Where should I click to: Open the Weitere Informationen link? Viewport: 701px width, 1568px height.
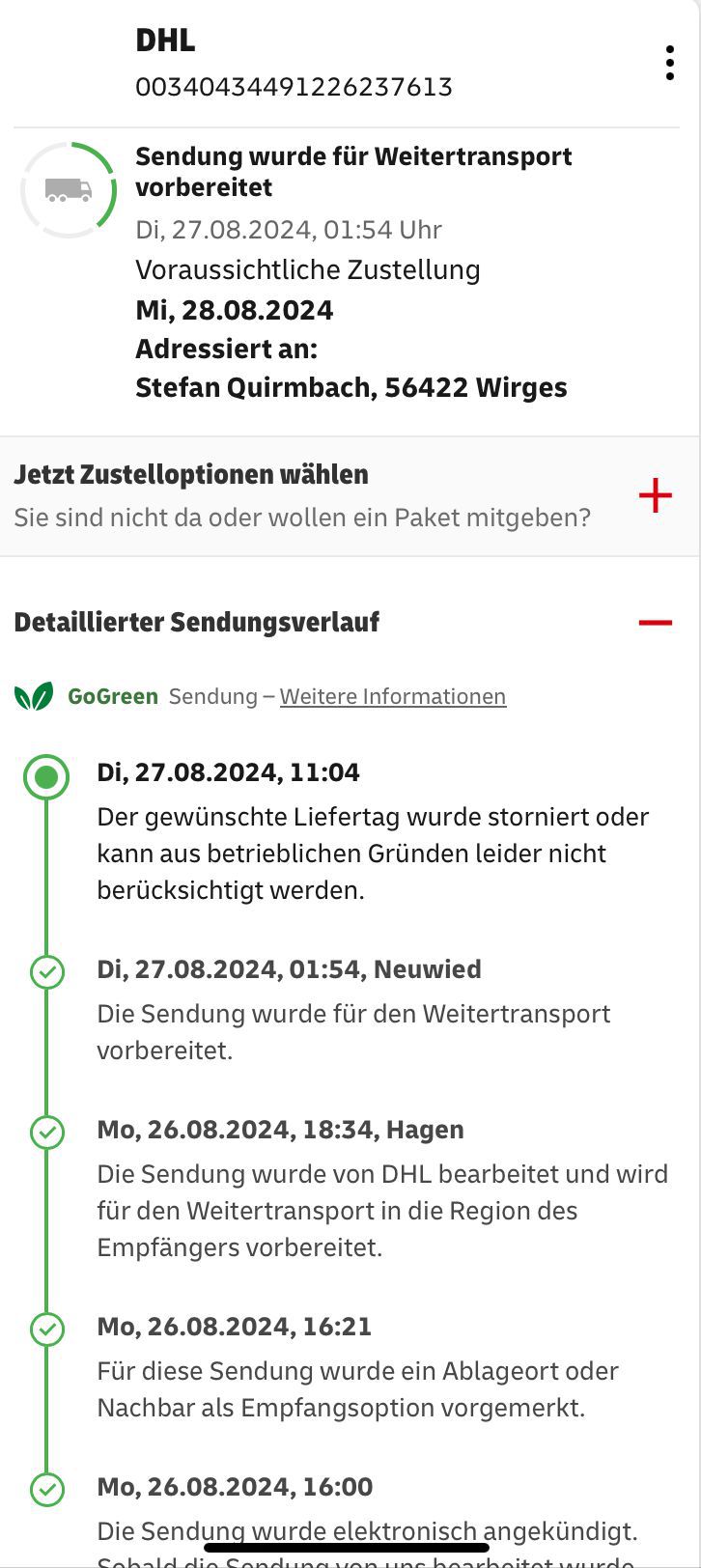click(393, 696)
